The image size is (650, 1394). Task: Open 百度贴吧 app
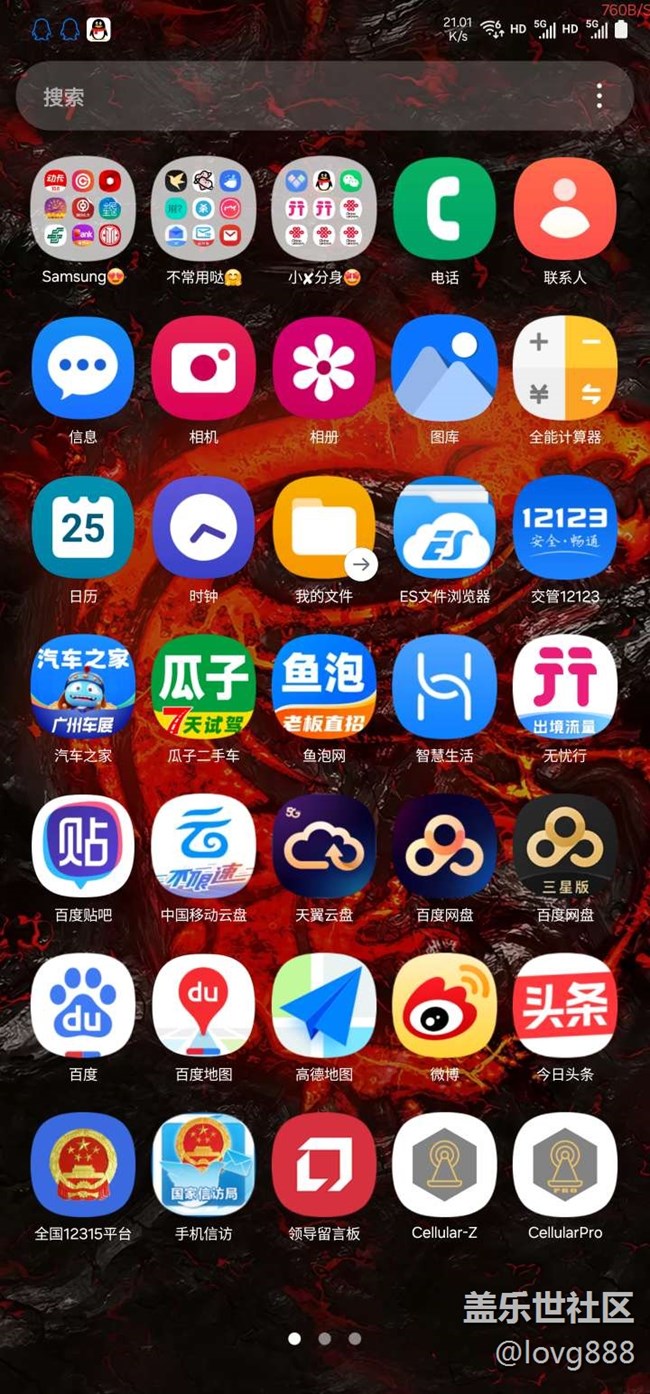(x=83, y=845)
